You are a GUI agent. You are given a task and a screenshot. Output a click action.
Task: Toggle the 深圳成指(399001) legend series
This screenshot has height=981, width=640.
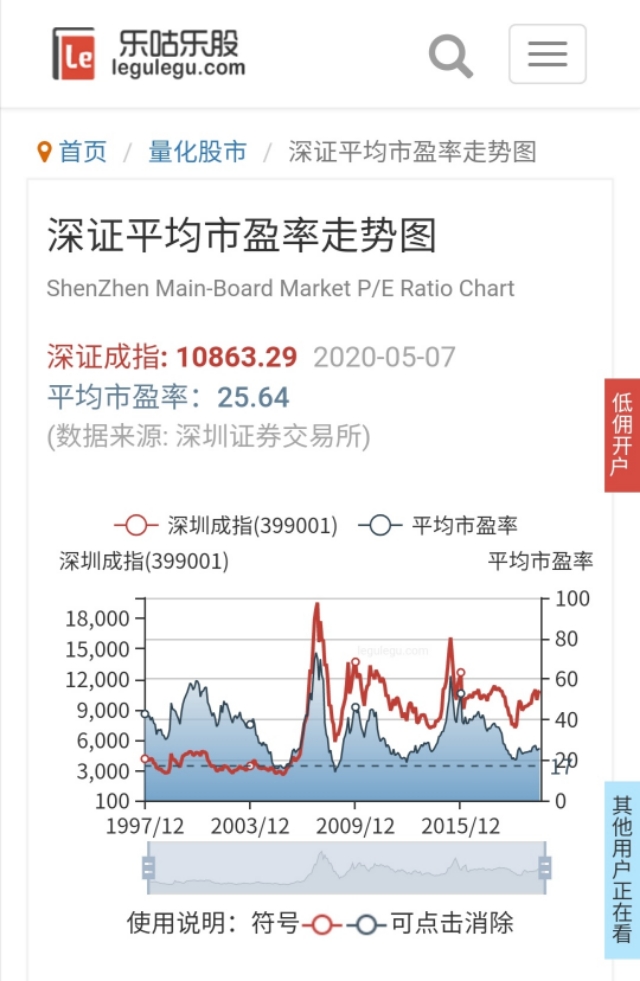[226, 526]
